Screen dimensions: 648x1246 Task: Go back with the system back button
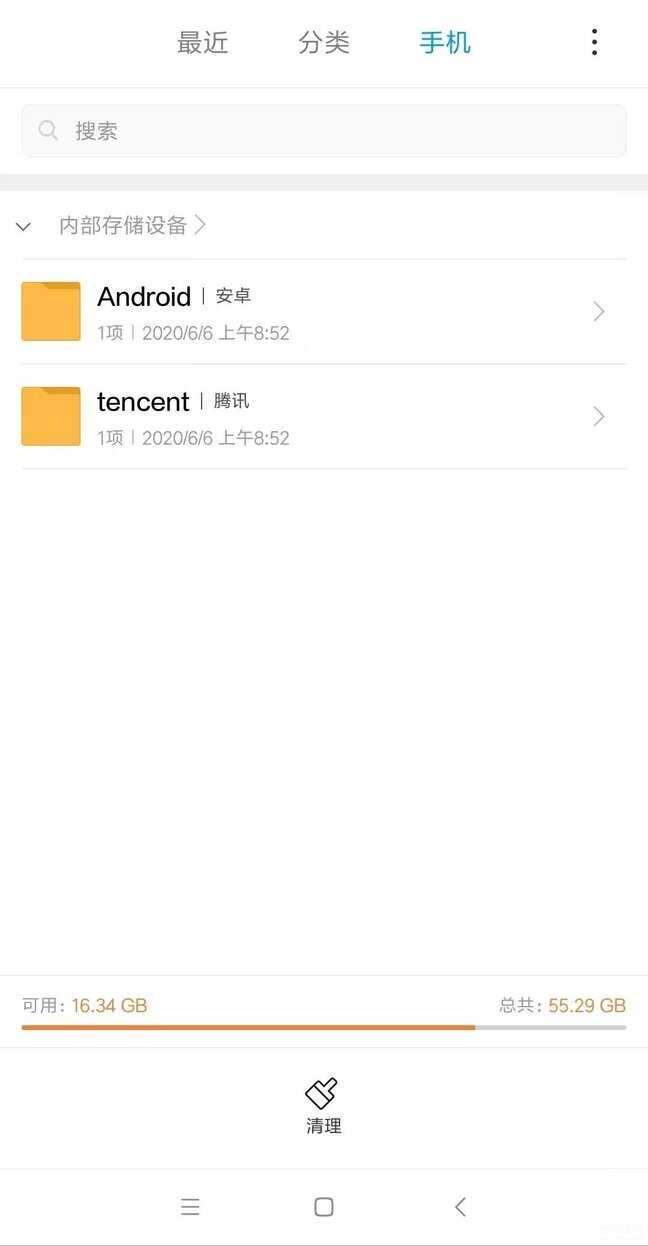(460, 1207)
